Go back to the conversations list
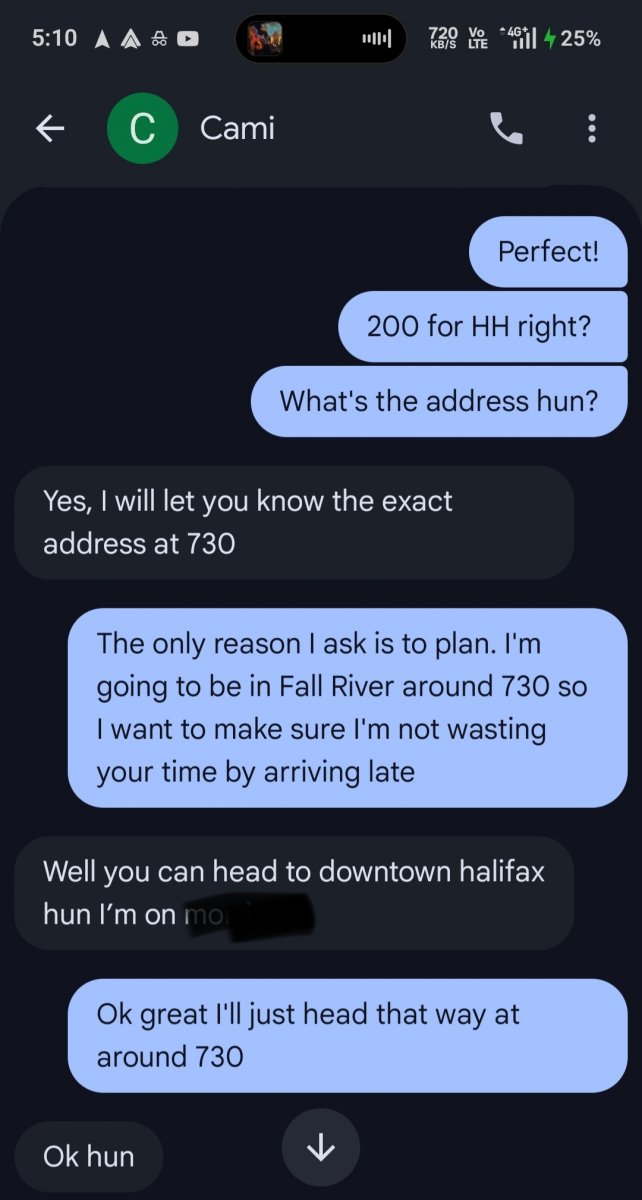 (x=50, y=128)
